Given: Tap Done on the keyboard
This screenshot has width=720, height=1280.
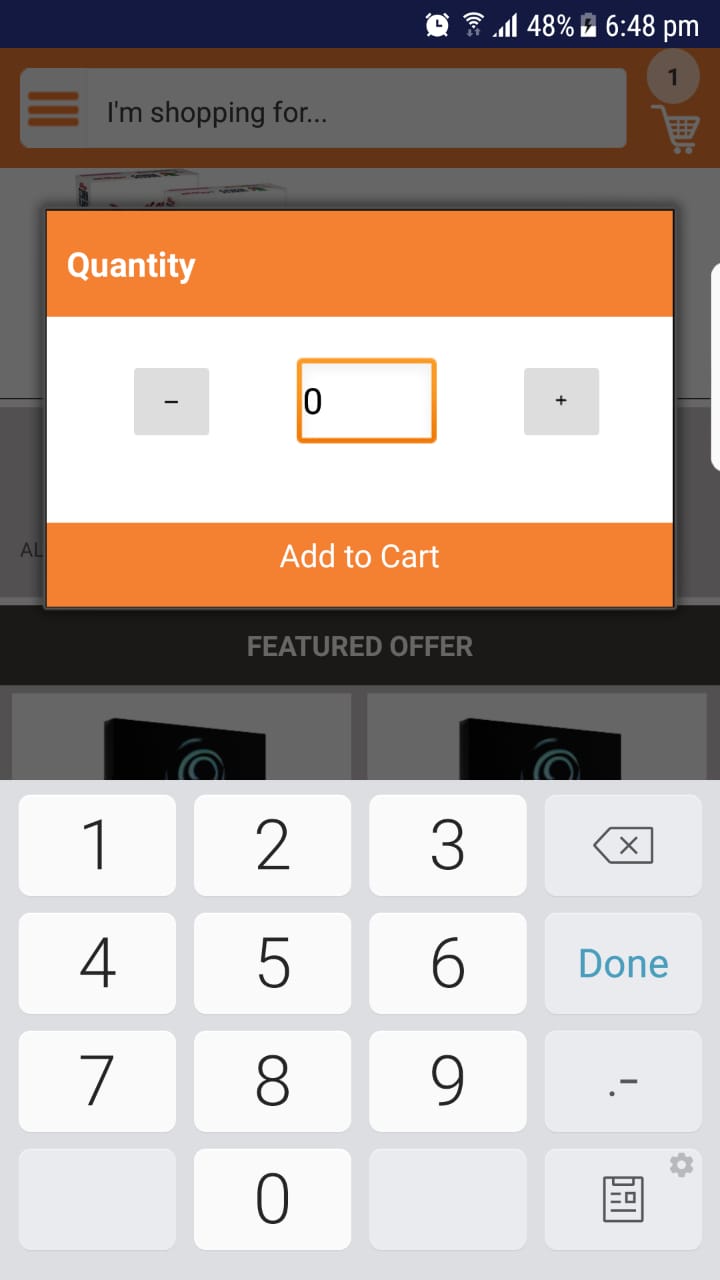Looking at the screenshot, I should [623, 962].
